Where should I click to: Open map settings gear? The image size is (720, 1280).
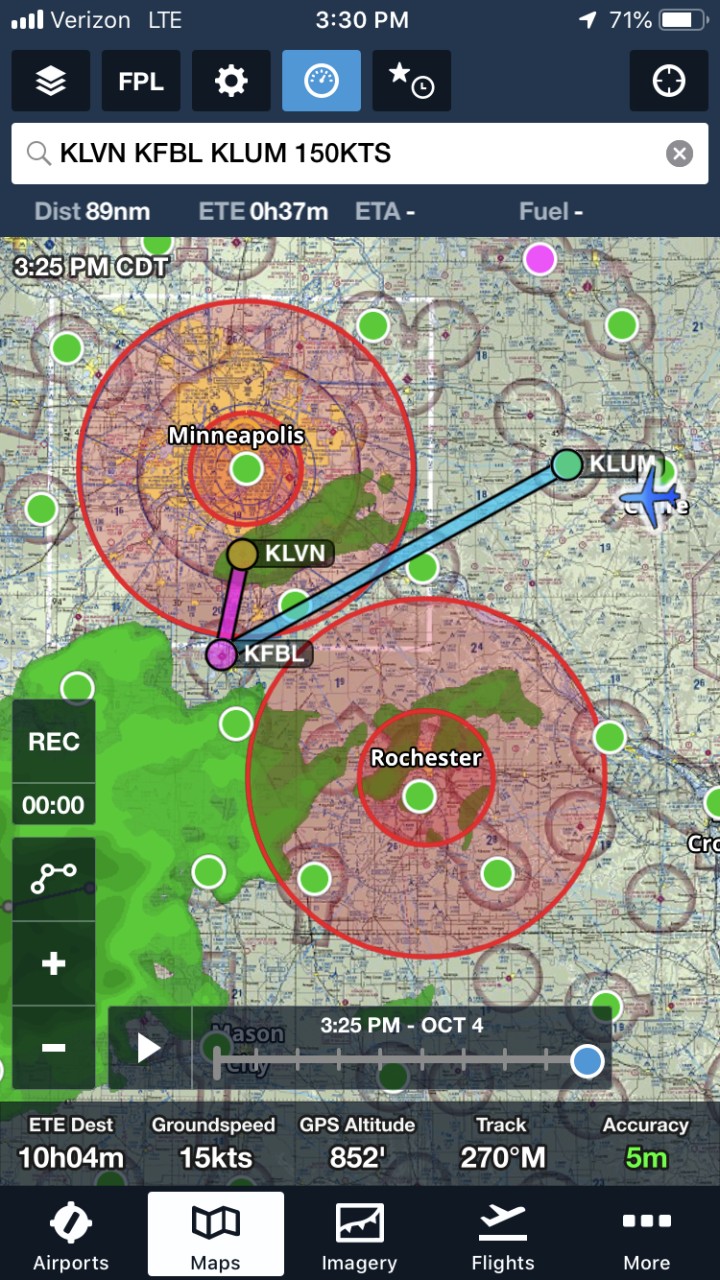(231, 81)
